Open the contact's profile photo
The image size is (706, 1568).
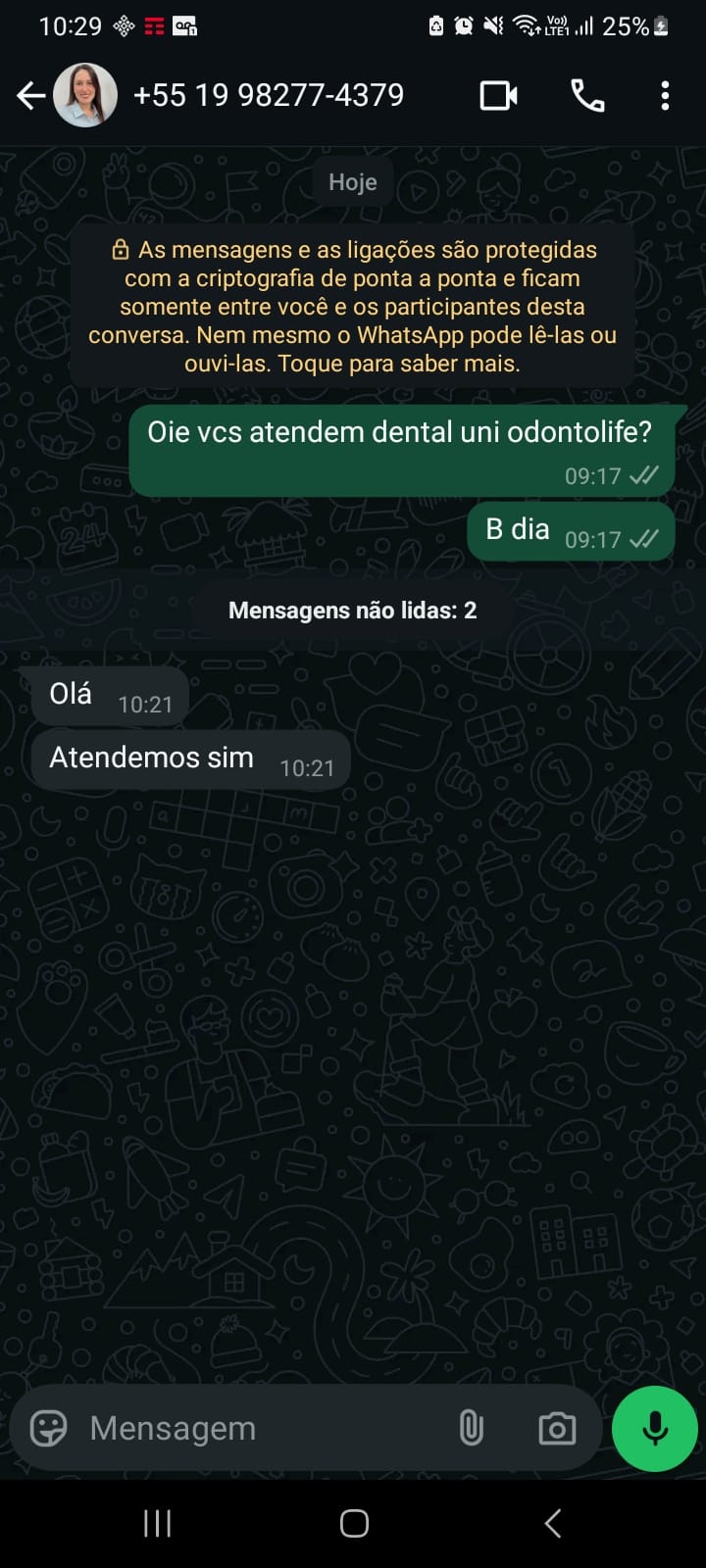point(85,95)
